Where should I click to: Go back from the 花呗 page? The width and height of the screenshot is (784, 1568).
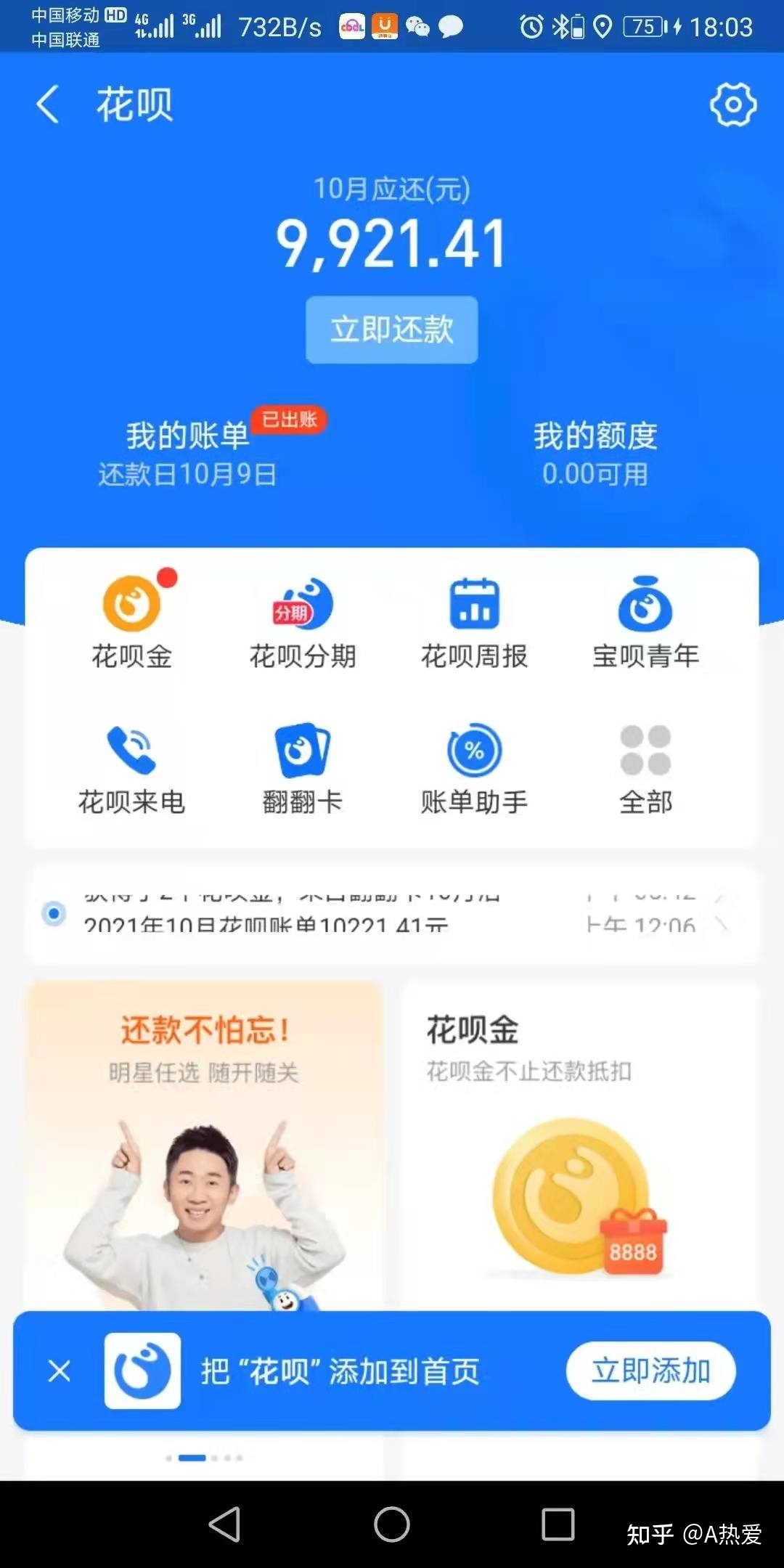point(48,105)
